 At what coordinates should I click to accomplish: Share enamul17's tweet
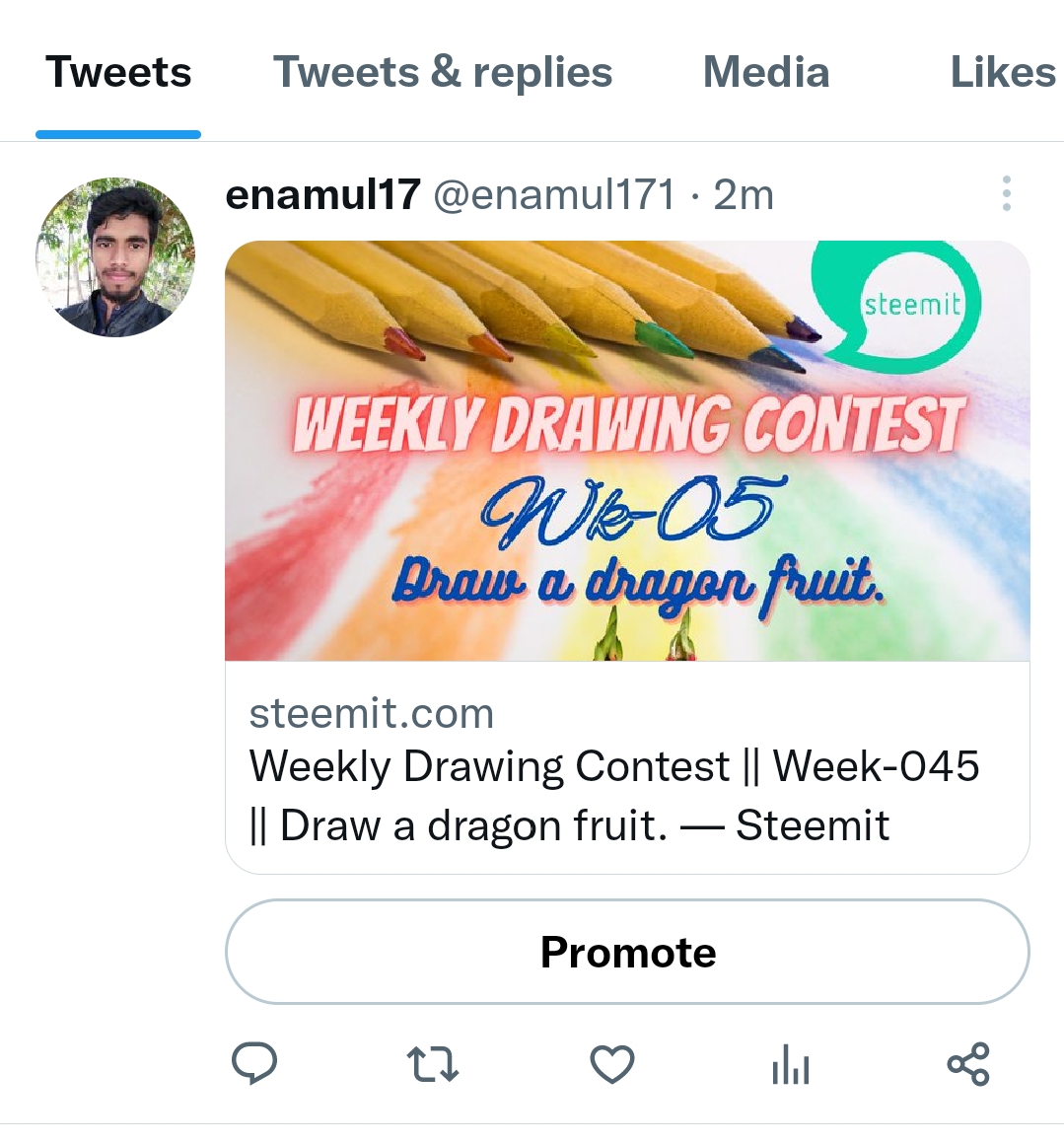(968, 1063)
